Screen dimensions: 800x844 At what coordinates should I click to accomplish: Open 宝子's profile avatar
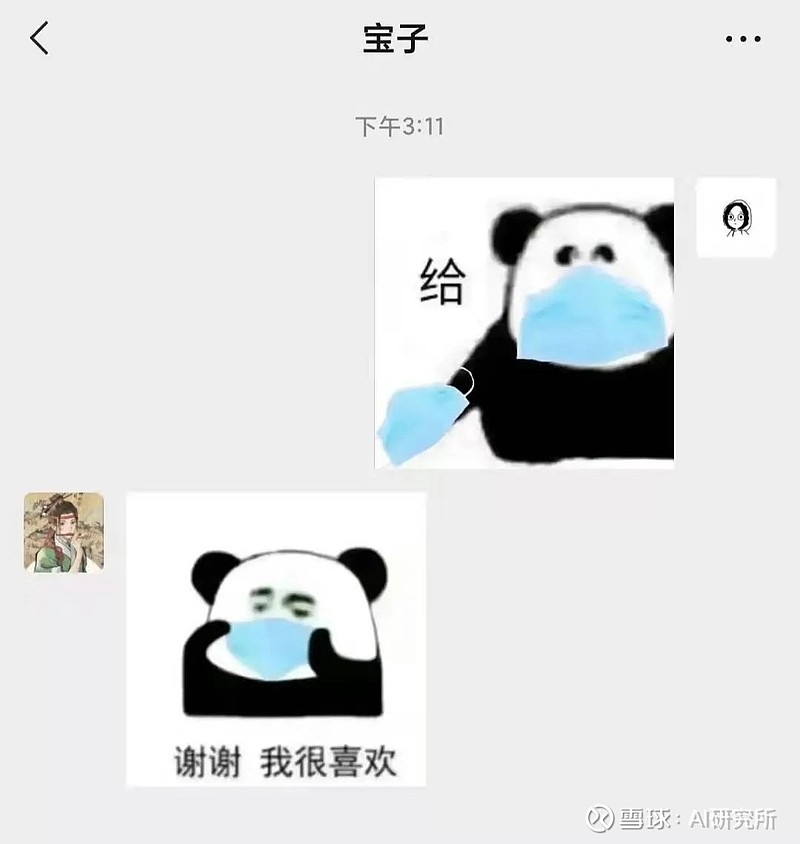(x=64, y=532)
